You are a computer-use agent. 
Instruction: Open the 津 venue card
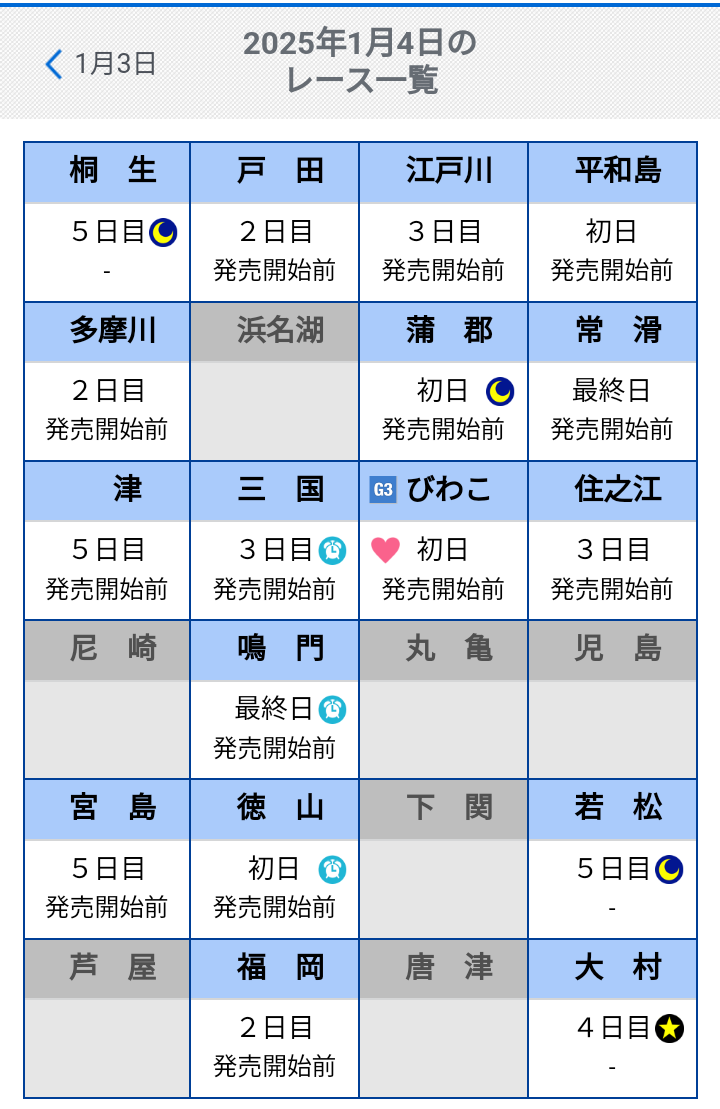coord(107,540)
